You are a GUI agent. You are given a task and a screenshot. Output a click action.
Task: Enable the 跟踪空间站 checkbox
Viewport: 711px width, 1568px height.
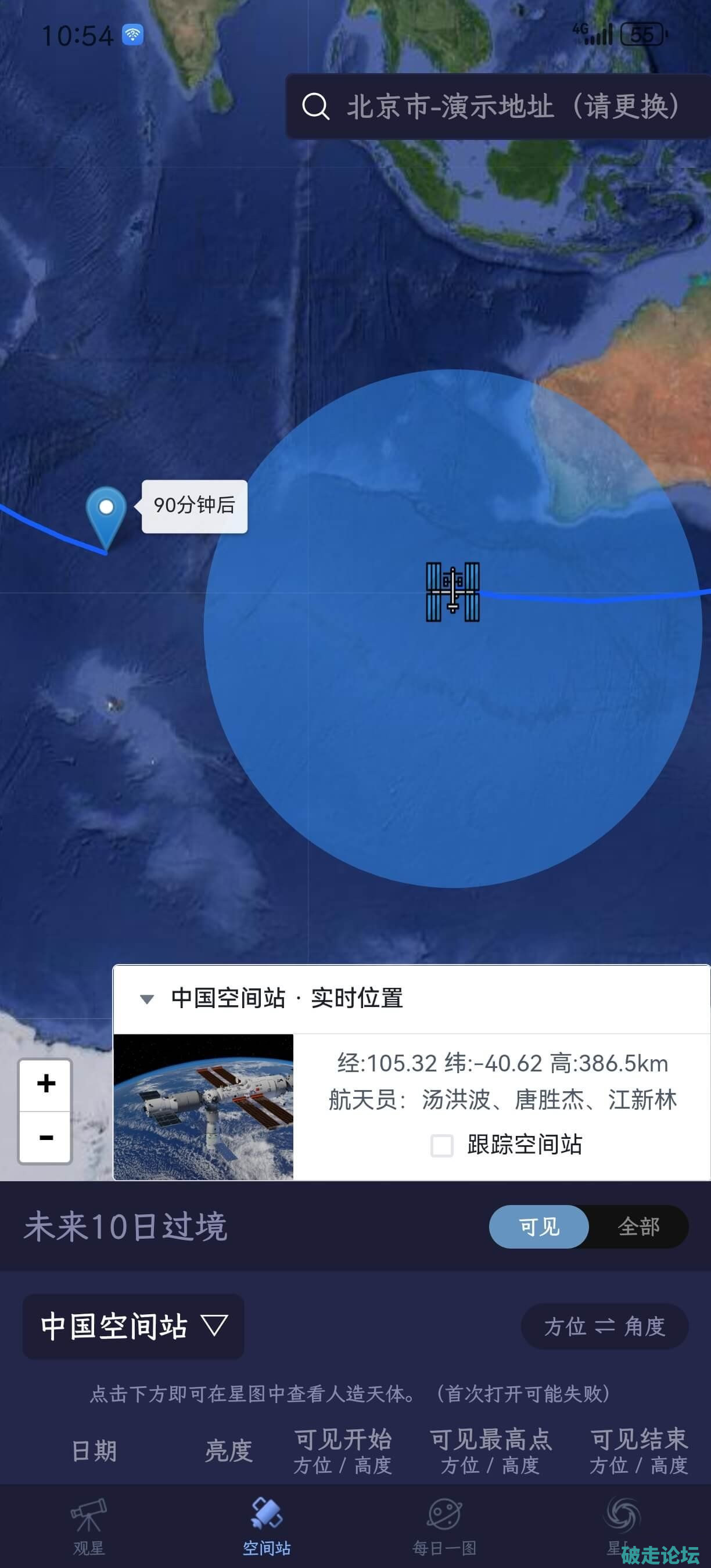point(442,1146)
